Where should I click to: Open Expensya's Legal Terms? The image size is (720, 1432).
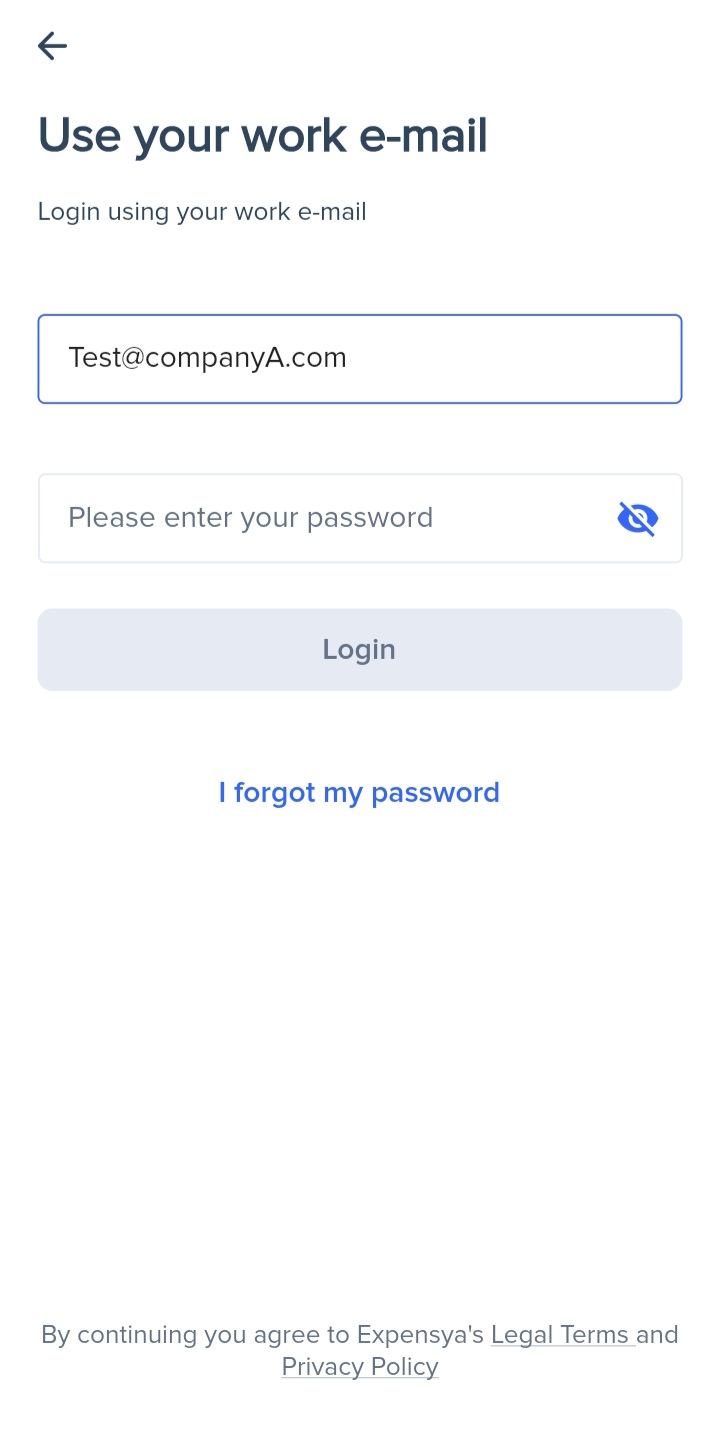[x=561, y=1335]
